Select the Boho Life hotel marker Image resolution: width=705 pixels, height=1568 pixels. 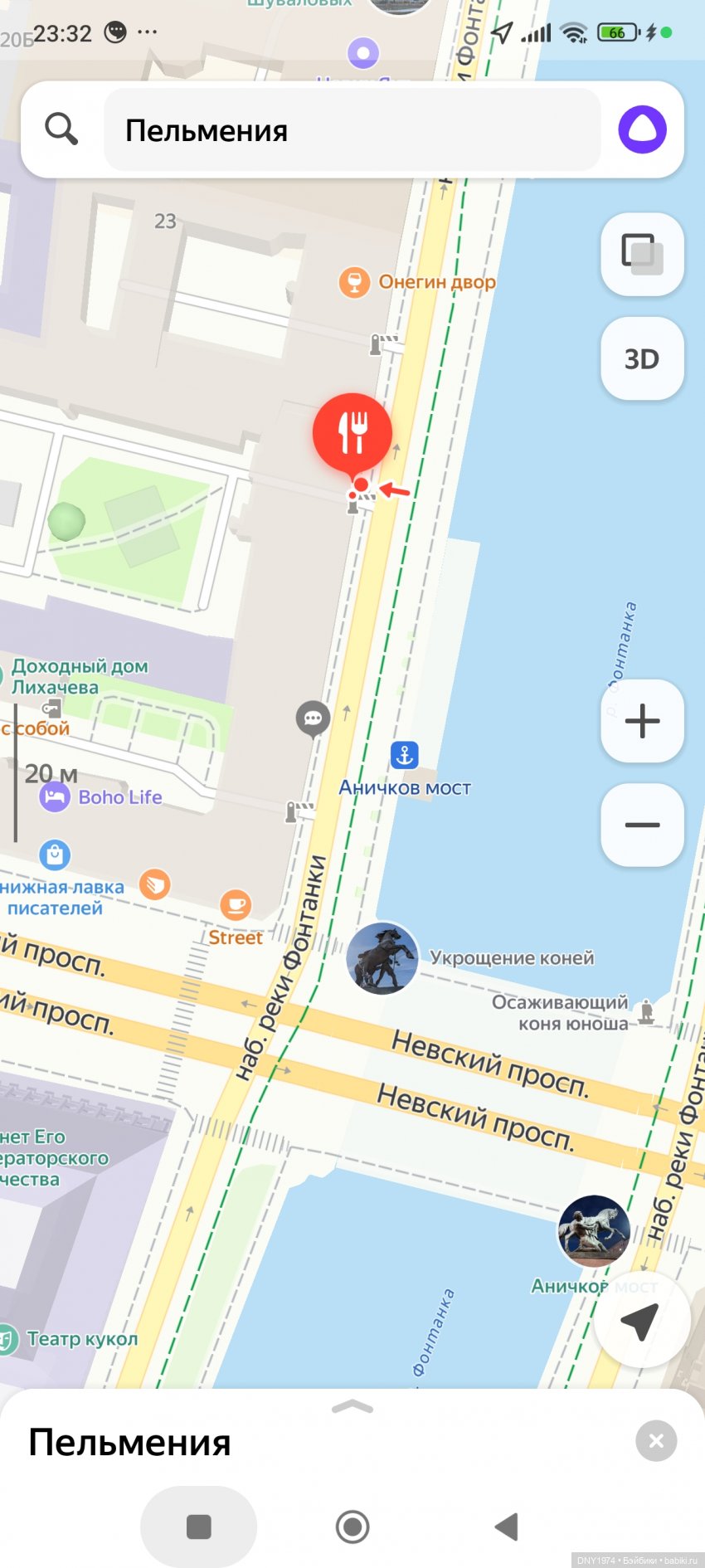(55, 797)
